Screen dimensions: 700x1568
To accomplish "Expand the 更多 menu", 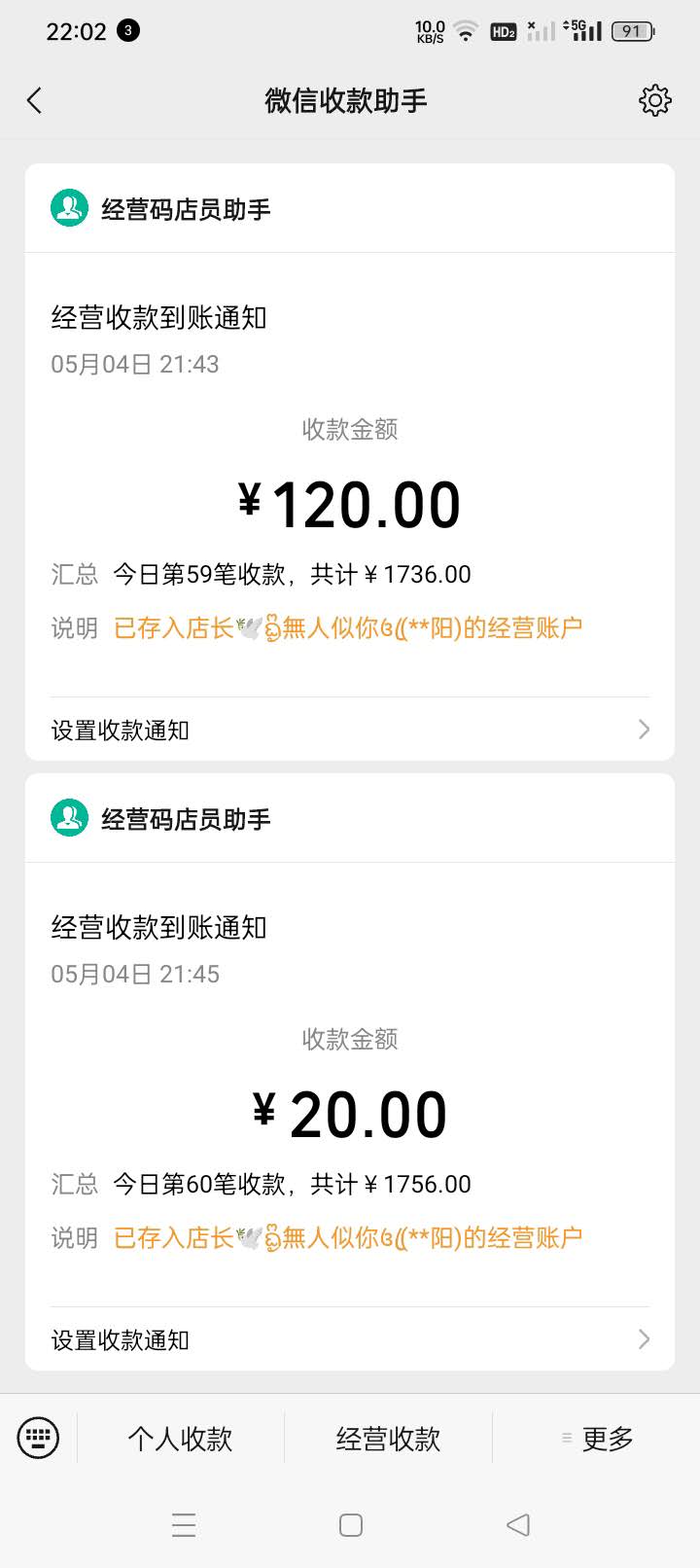I will click(597, 1438).
